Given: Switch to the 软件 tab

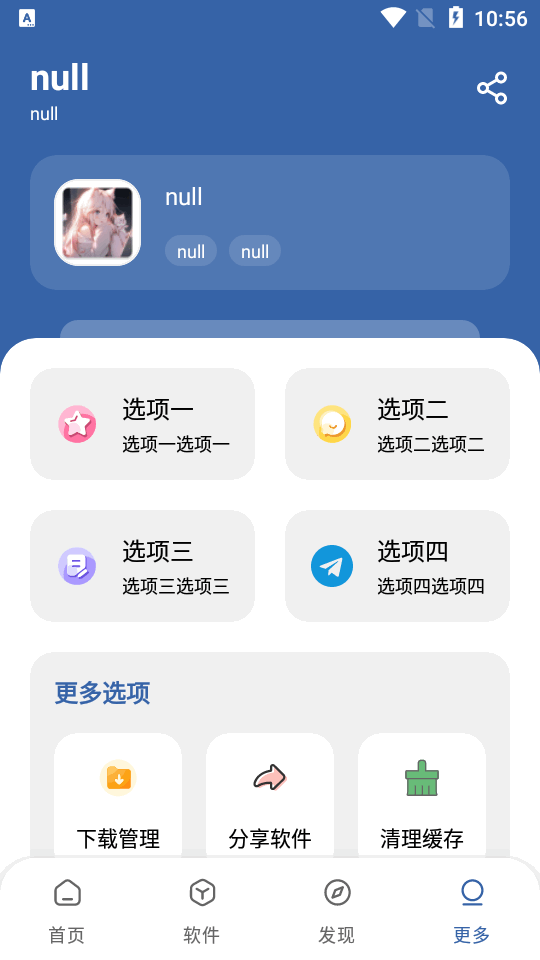Looking at the screenshot, I should [x=202, y=911].
